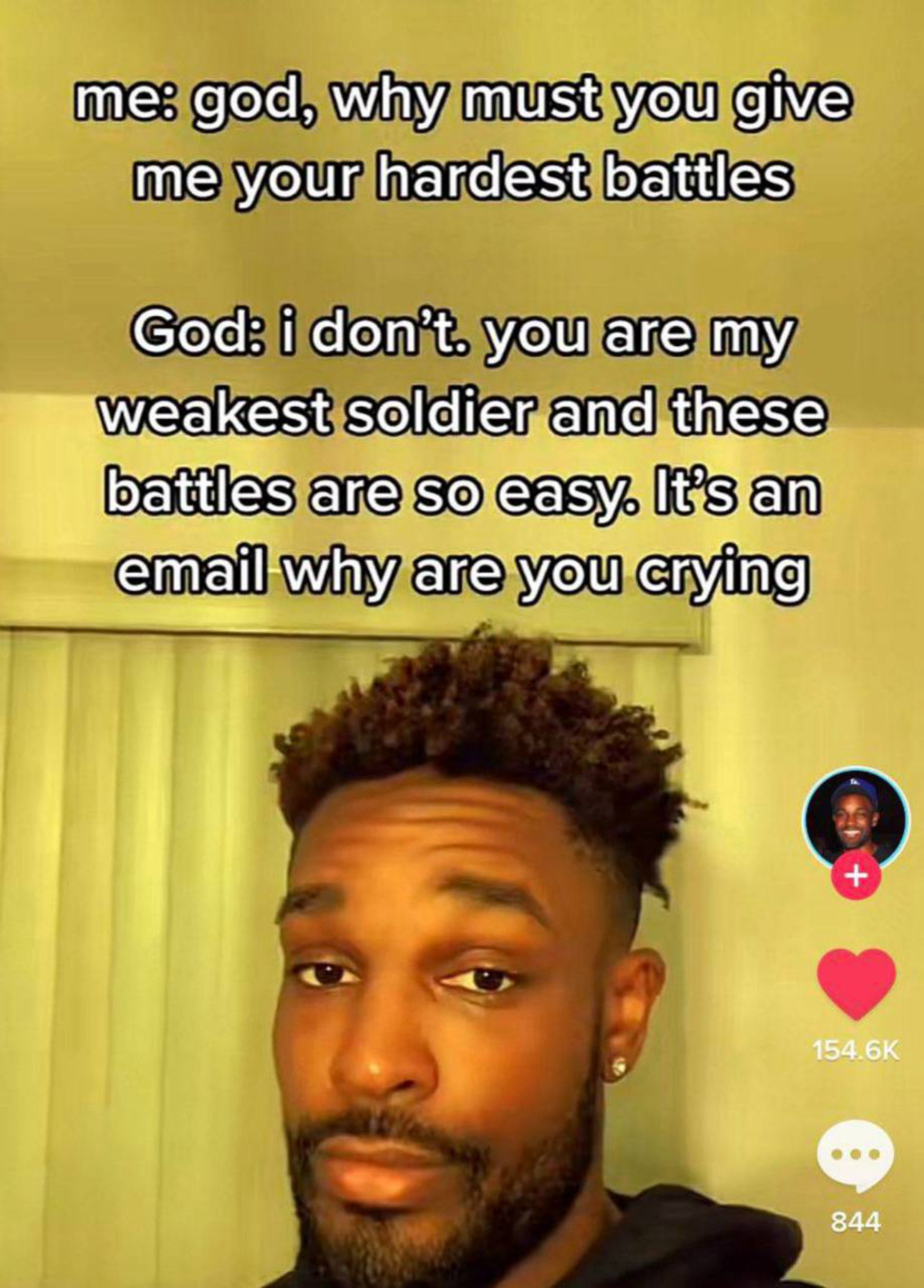This screenshot has height=1288, width=924.
Task: Open the comments on this video
Action: 855,1155
